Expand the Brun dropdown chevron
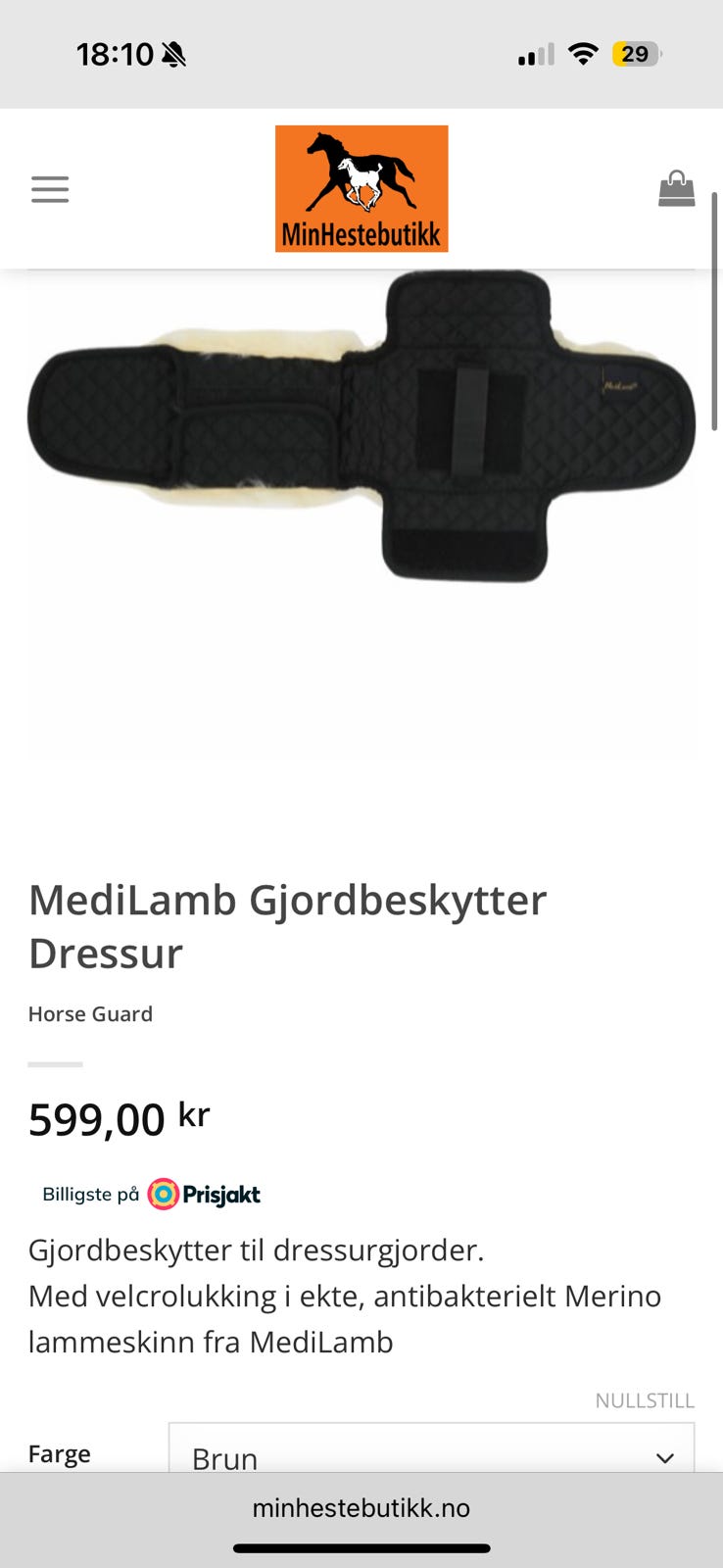Image resolution: width=723 pixels, height=1568 pixels. click(665, 1457)
